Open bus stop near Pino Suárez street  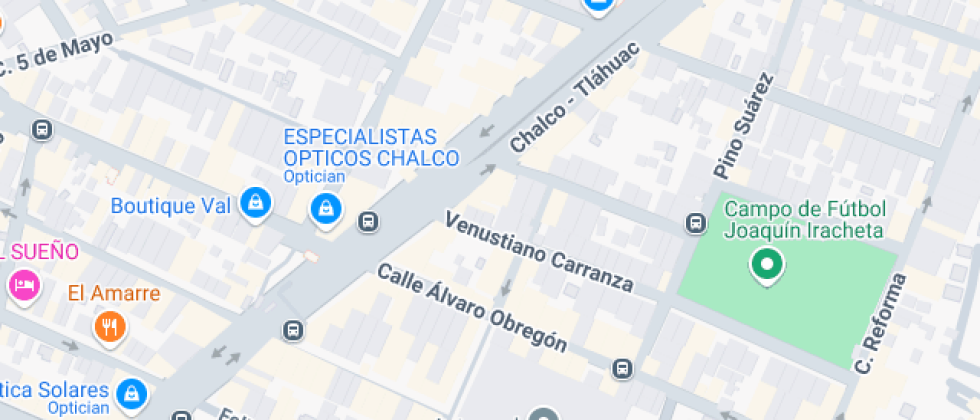click(695, 223)
